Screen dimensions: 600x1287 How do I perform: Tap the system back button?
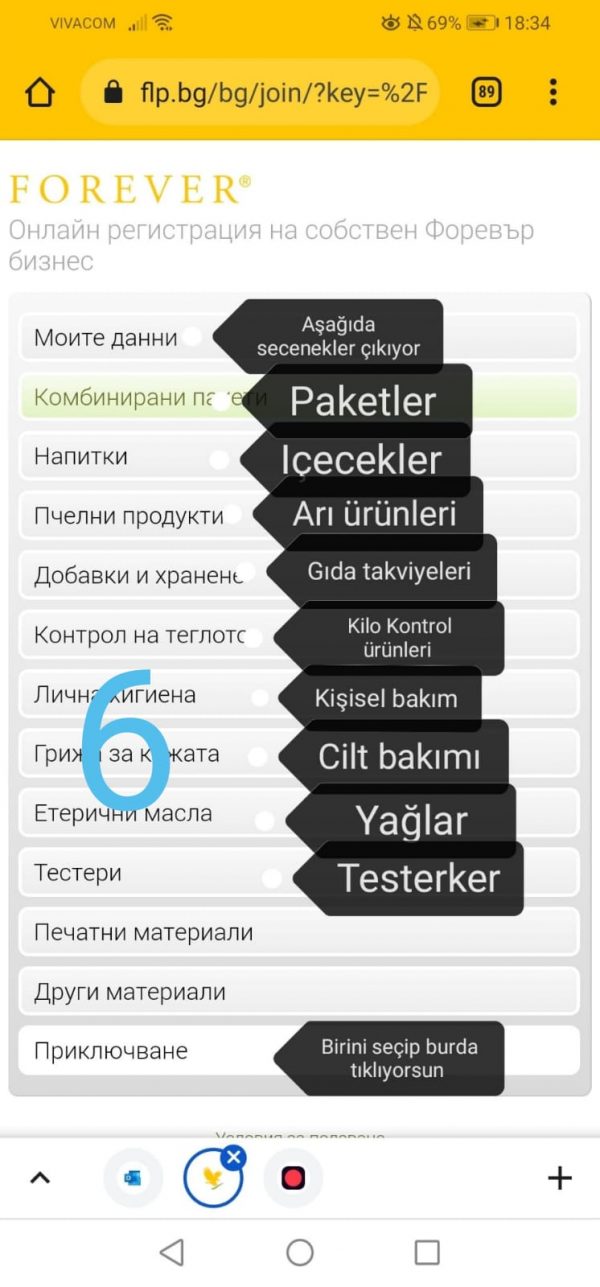tap(172, 1252)
